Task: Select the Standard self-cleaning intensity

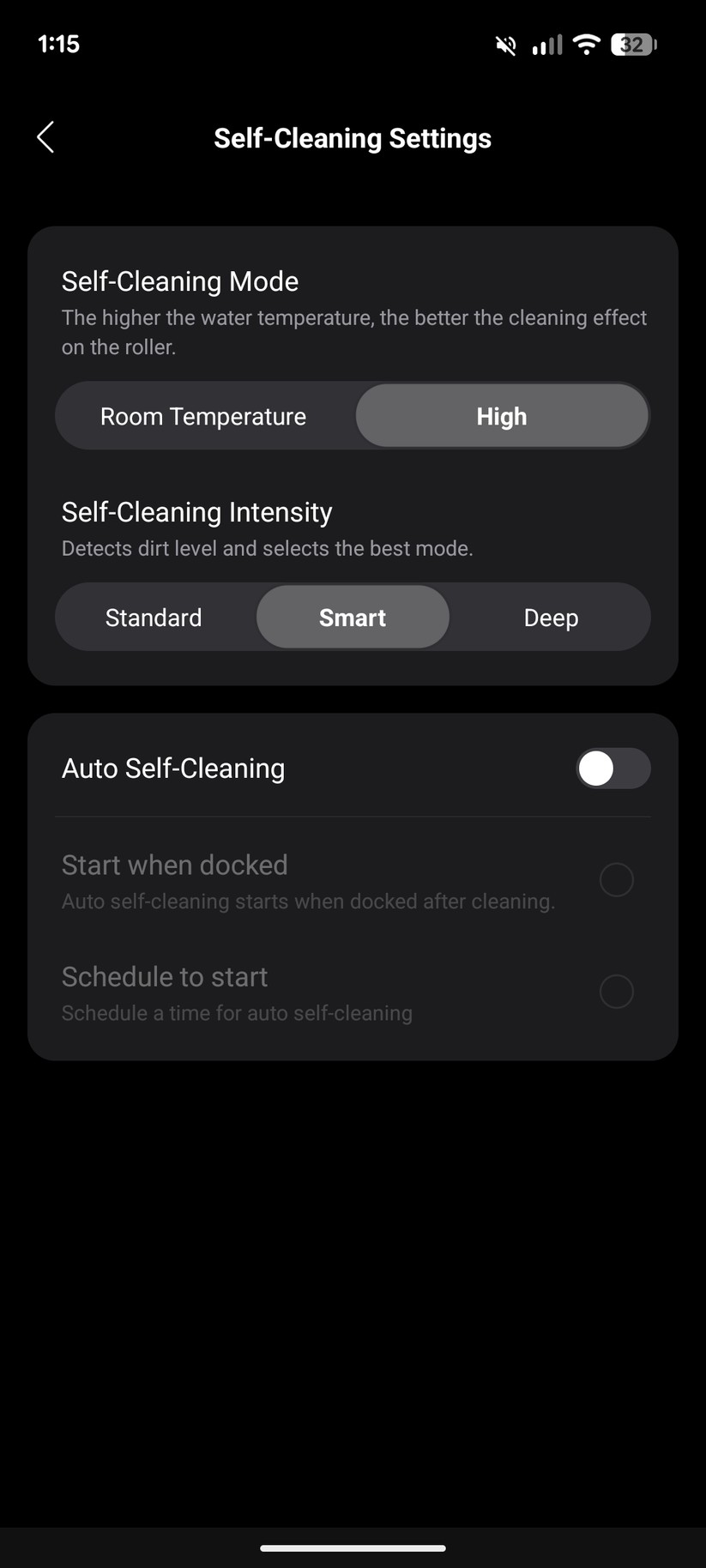Action: coord(153,617)
